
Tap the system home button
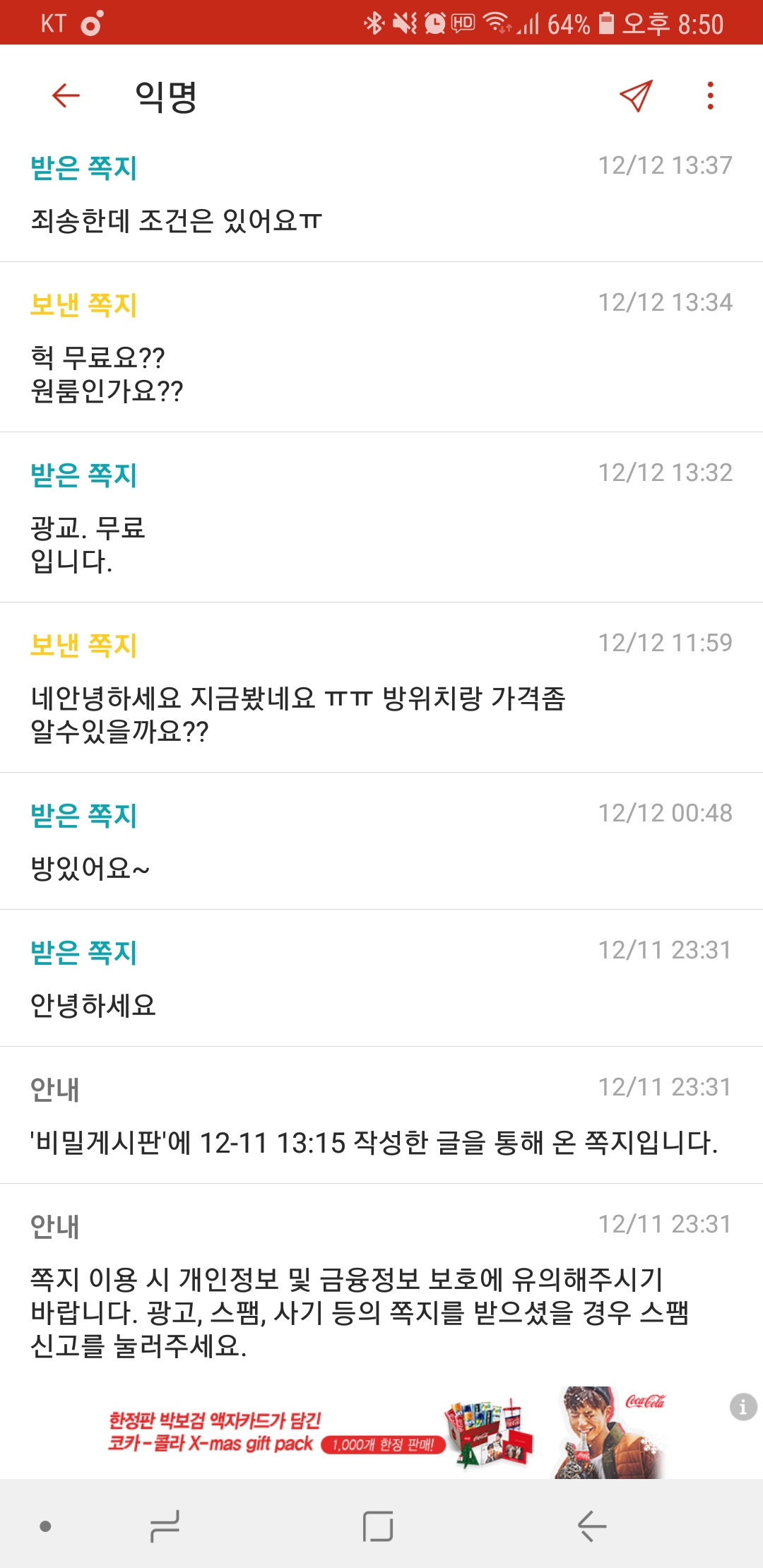coord(378,1526)
